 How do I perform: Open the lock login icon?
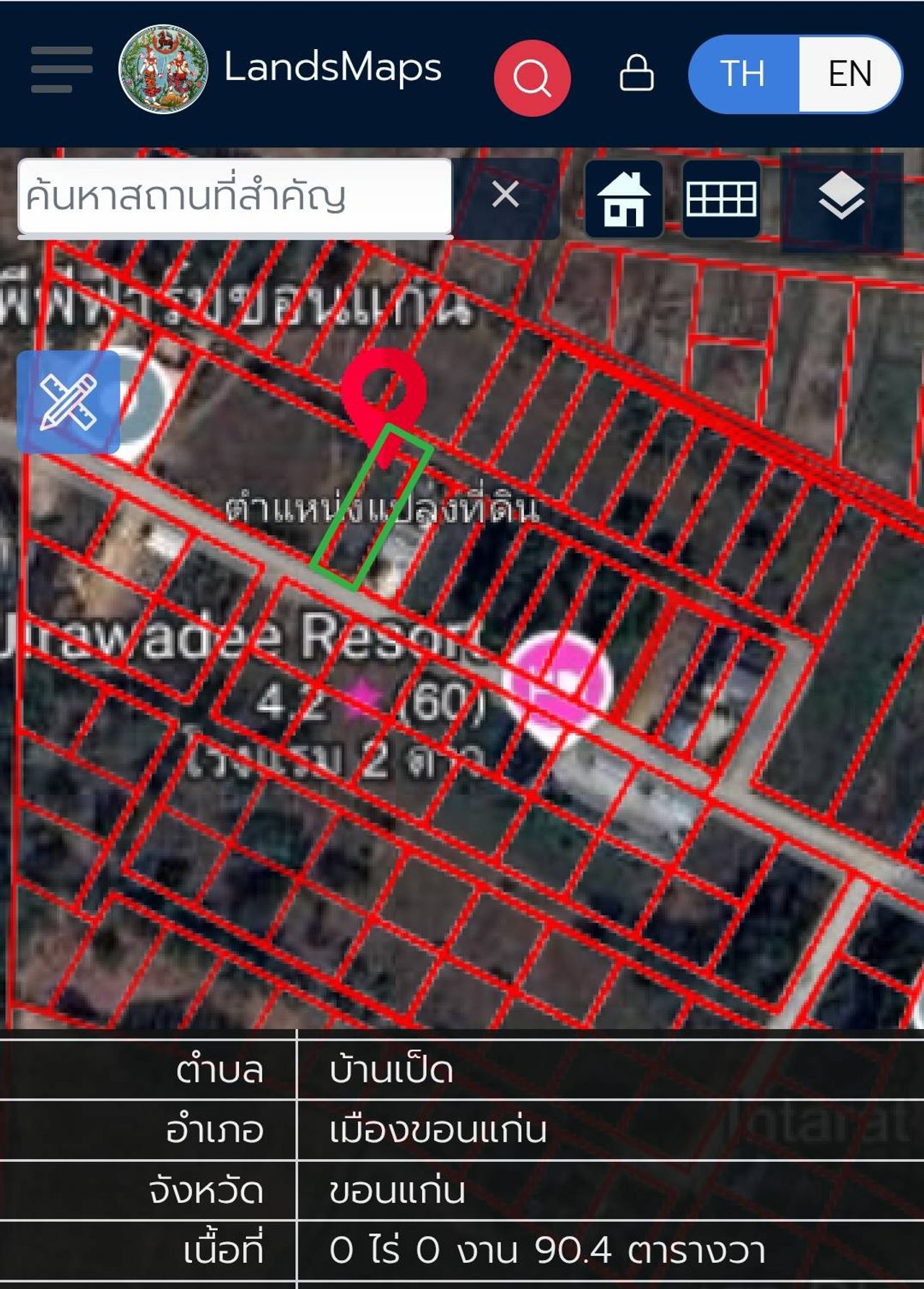(x=636, y=73)
